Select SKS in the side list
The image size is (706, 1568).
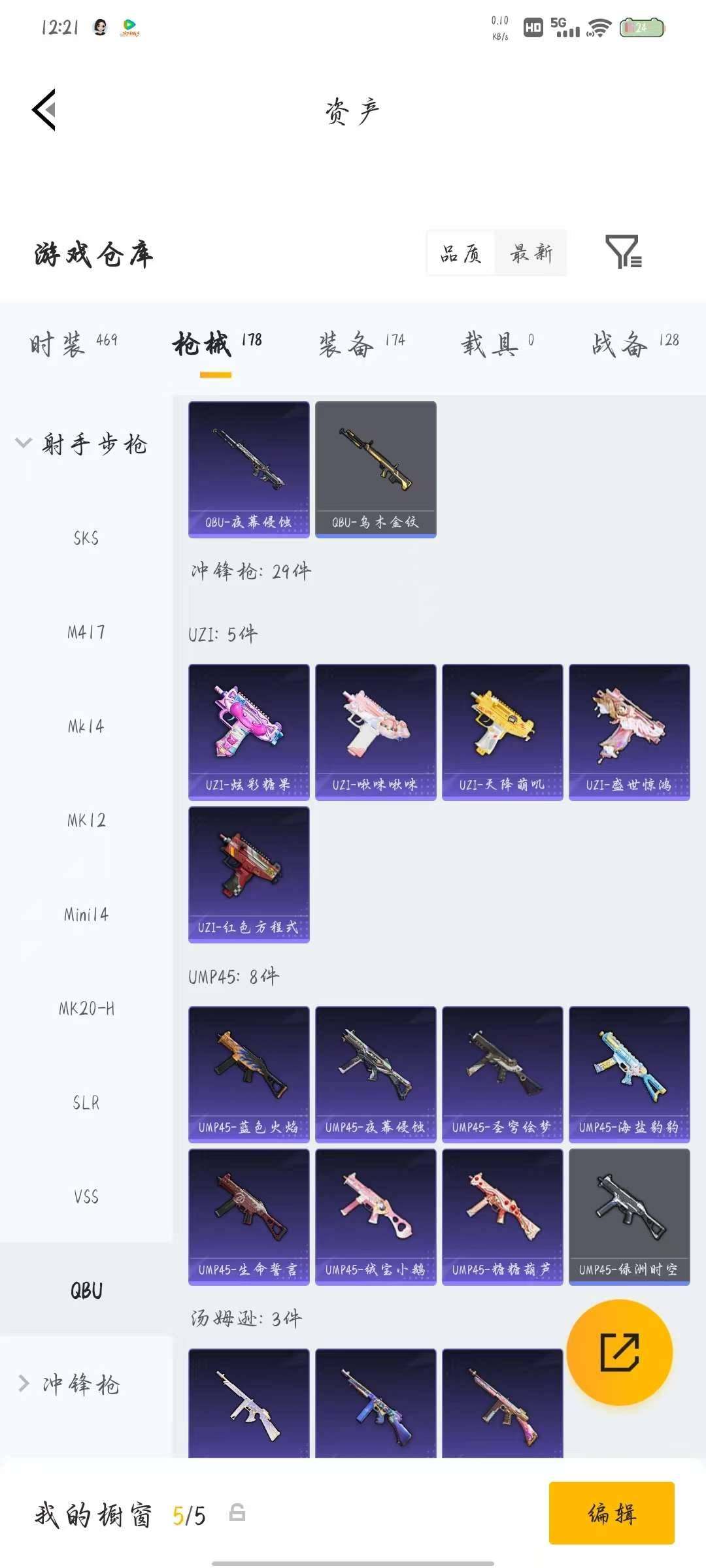coord(86,538)
